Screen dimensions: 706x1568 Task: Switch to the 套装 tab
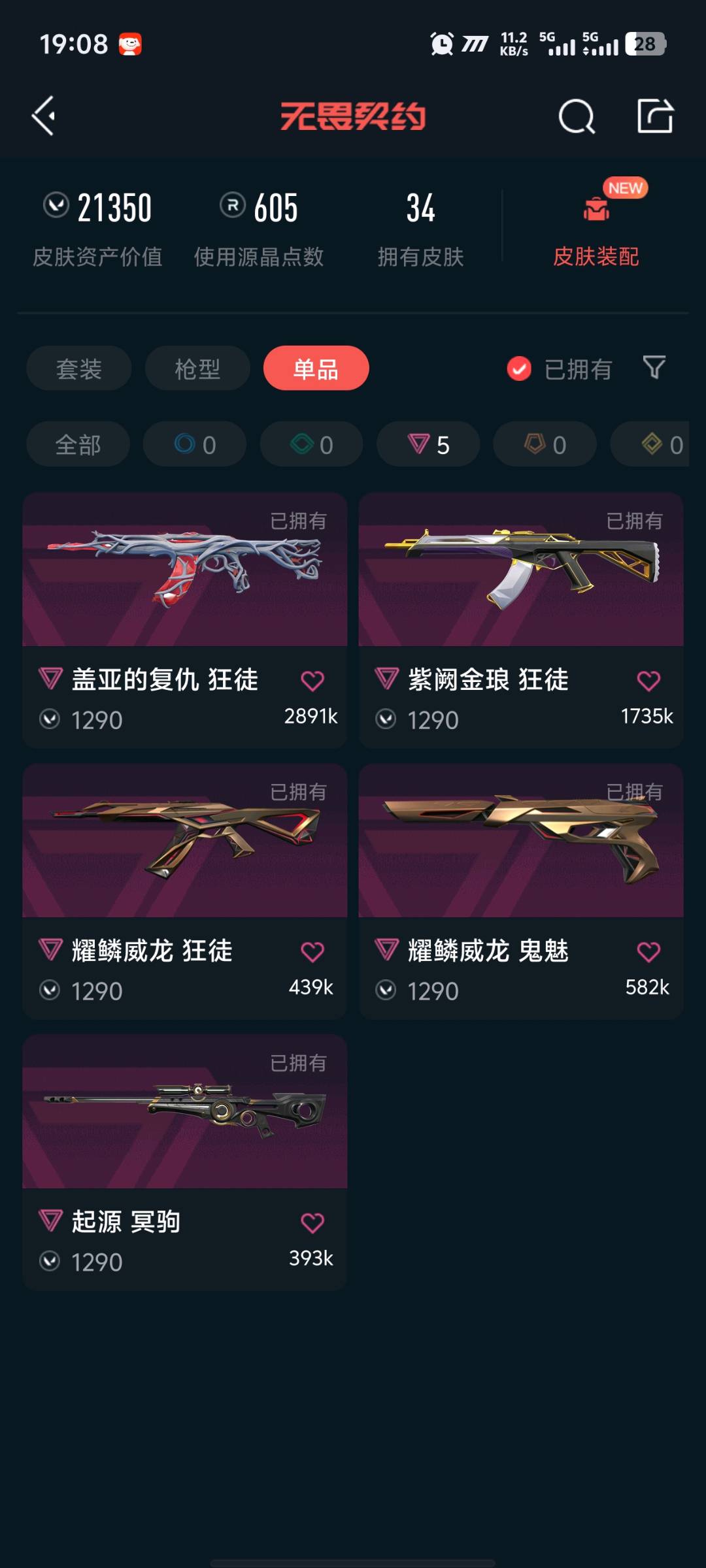(x=79, y=368)
